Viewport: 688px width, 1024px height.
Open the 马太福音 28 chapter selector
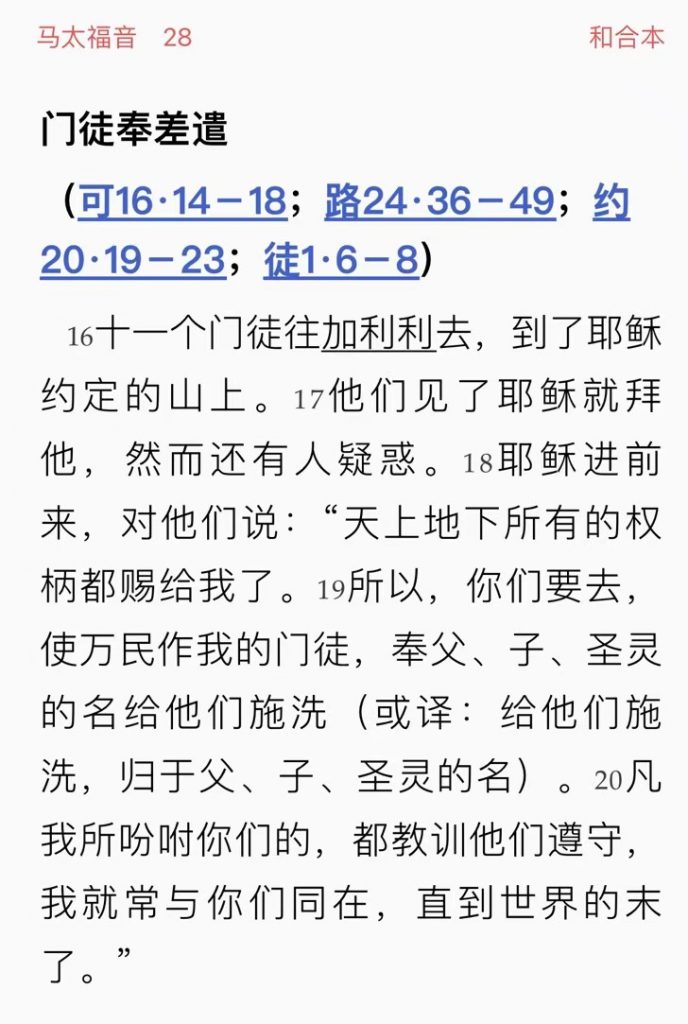tap(114, 38)
